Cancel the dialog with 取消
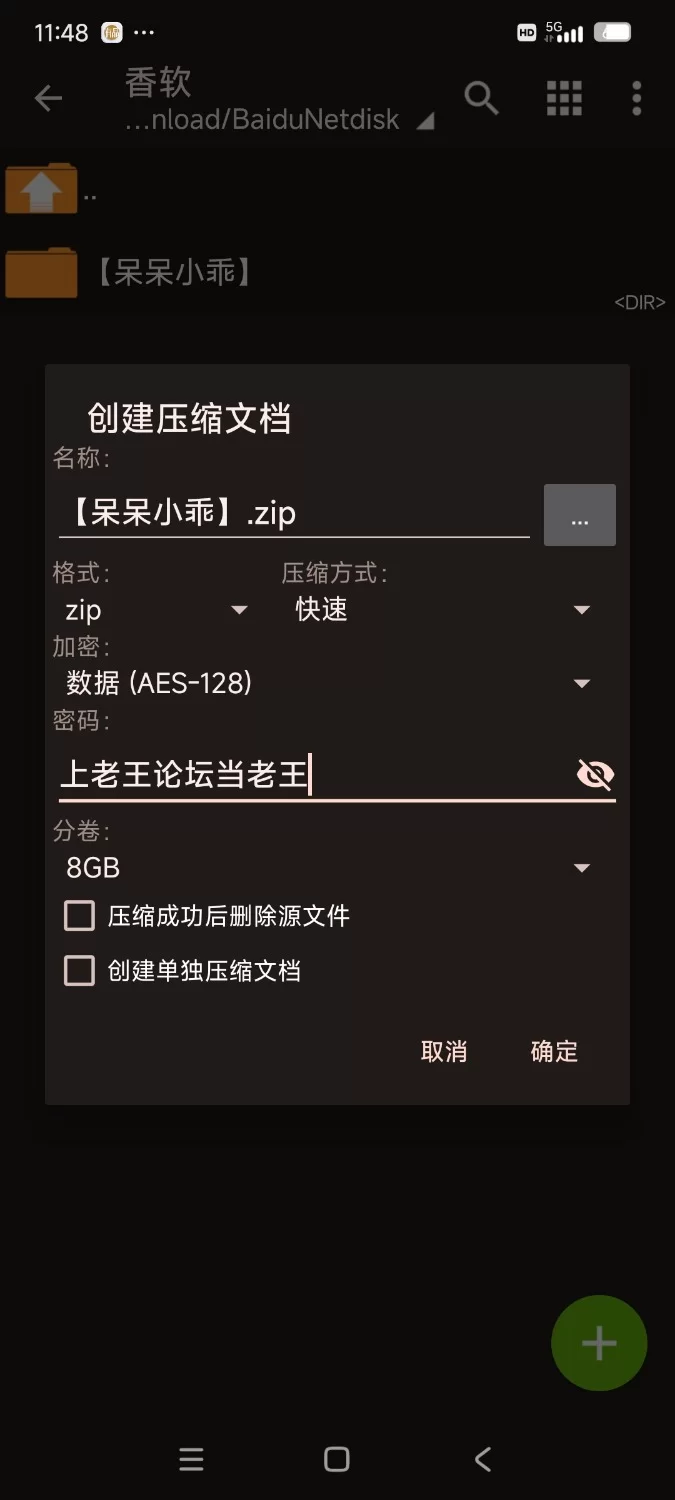 [x=444, y=1051]
